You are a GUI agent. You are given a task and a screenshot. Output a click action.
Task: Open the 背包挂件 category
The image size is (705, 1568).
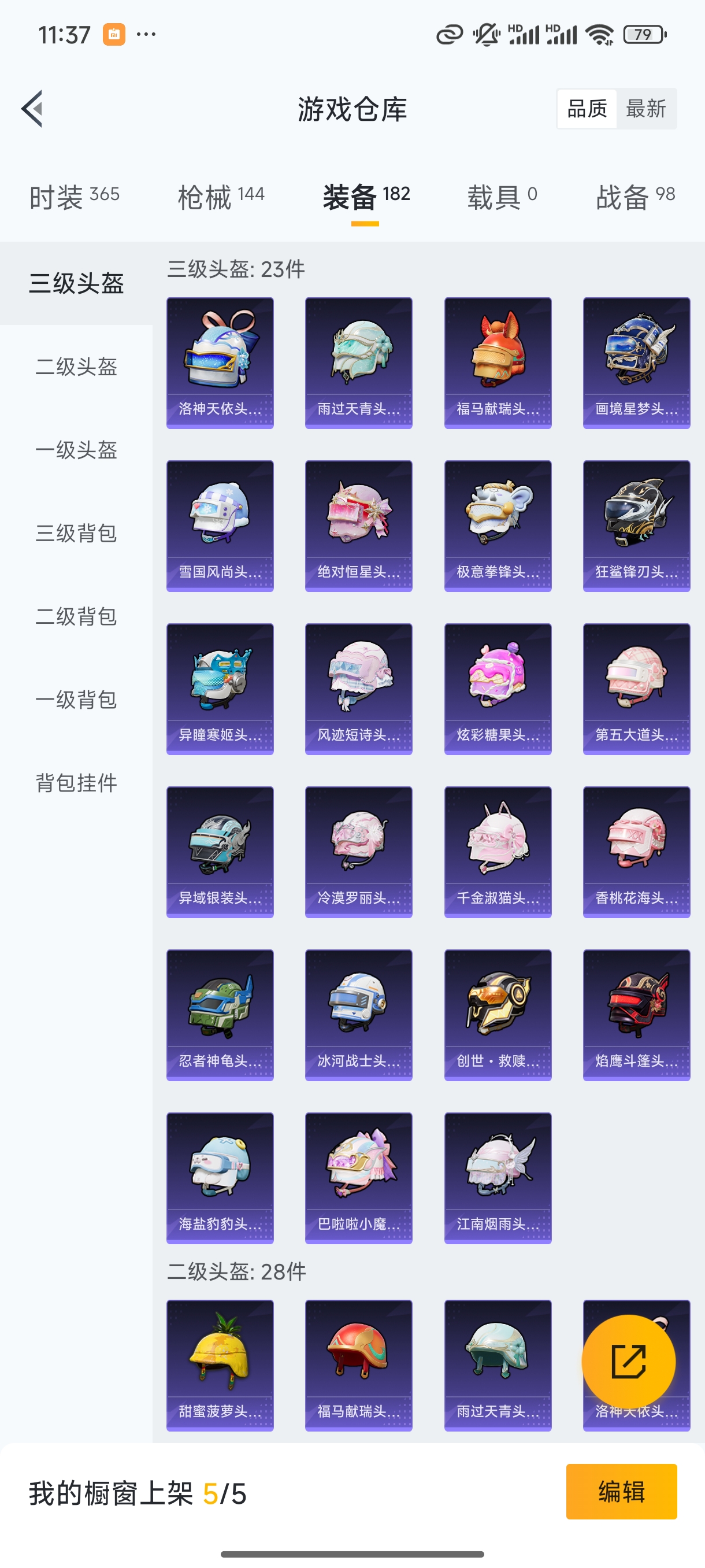click(76, 783)
